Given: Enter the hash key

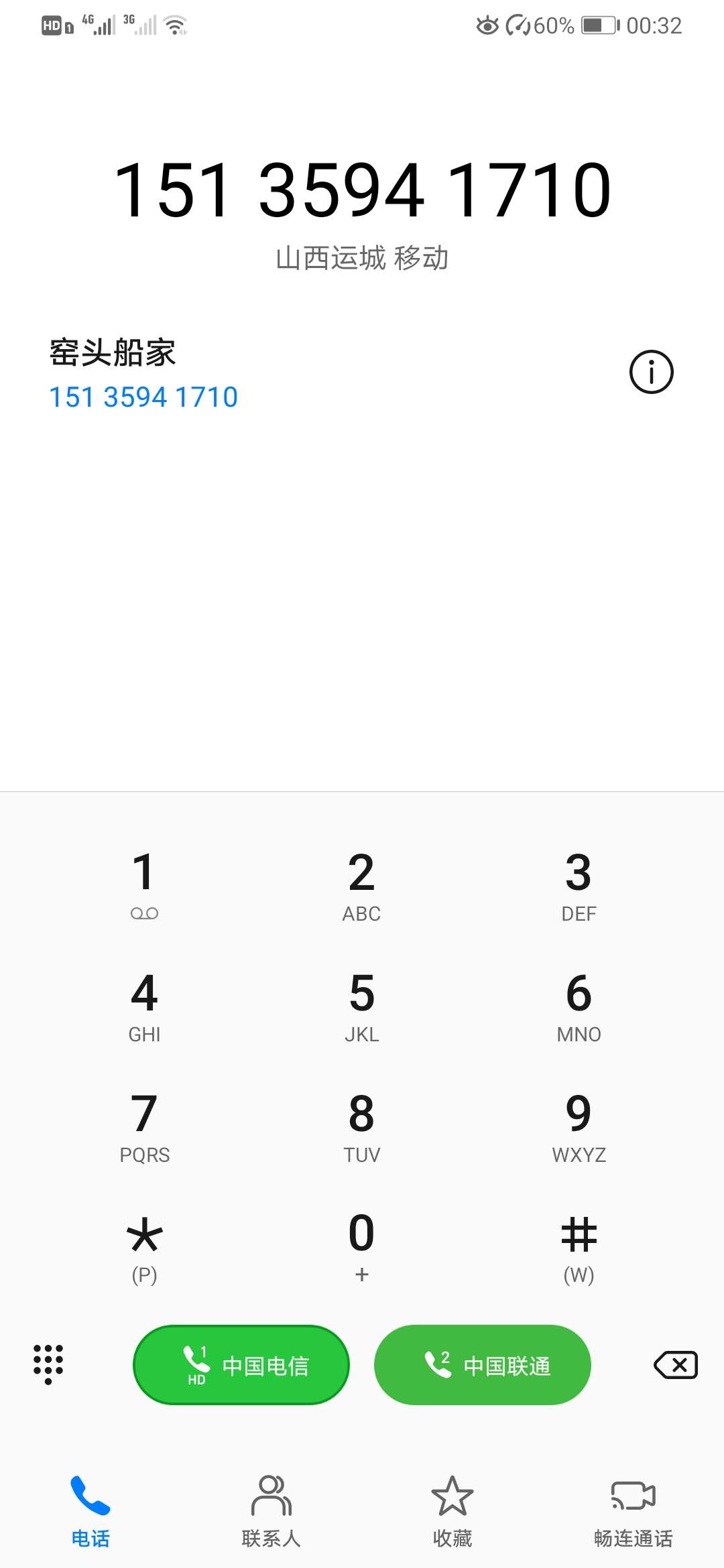Looking at the screenshot, I should click(579, 1246).
